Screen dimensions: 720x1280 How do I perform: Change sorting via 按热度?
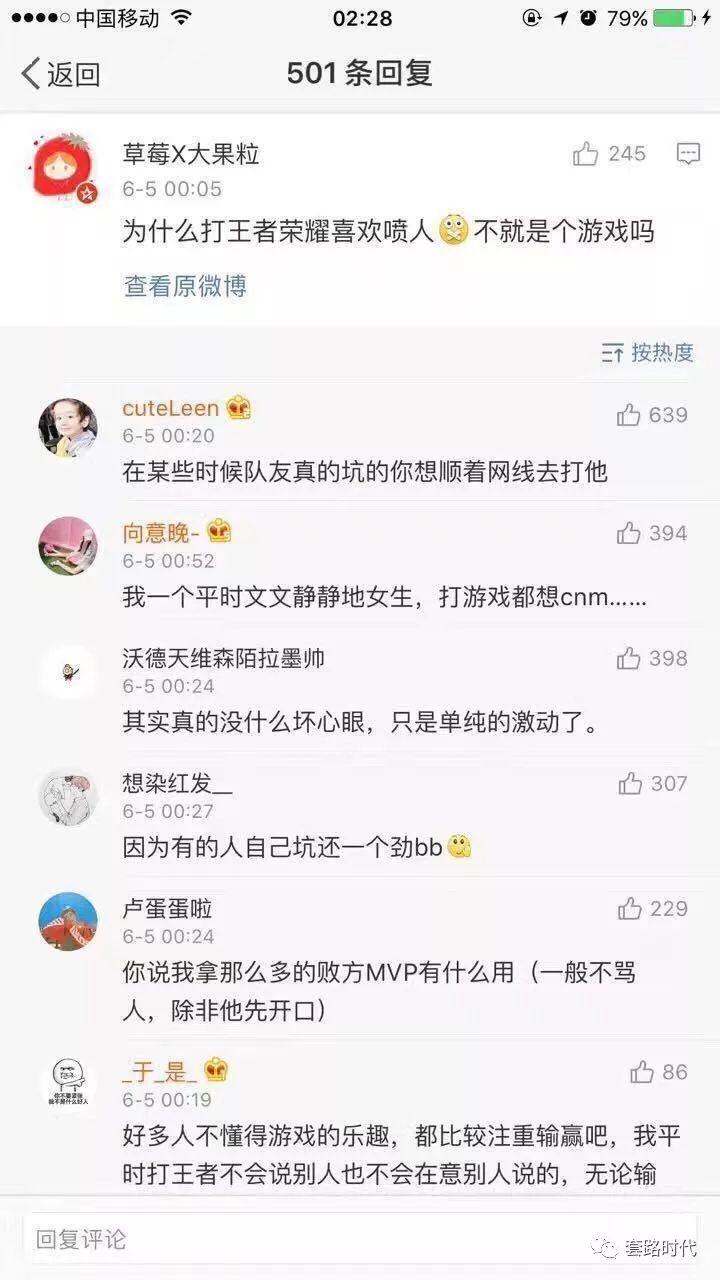647,352
